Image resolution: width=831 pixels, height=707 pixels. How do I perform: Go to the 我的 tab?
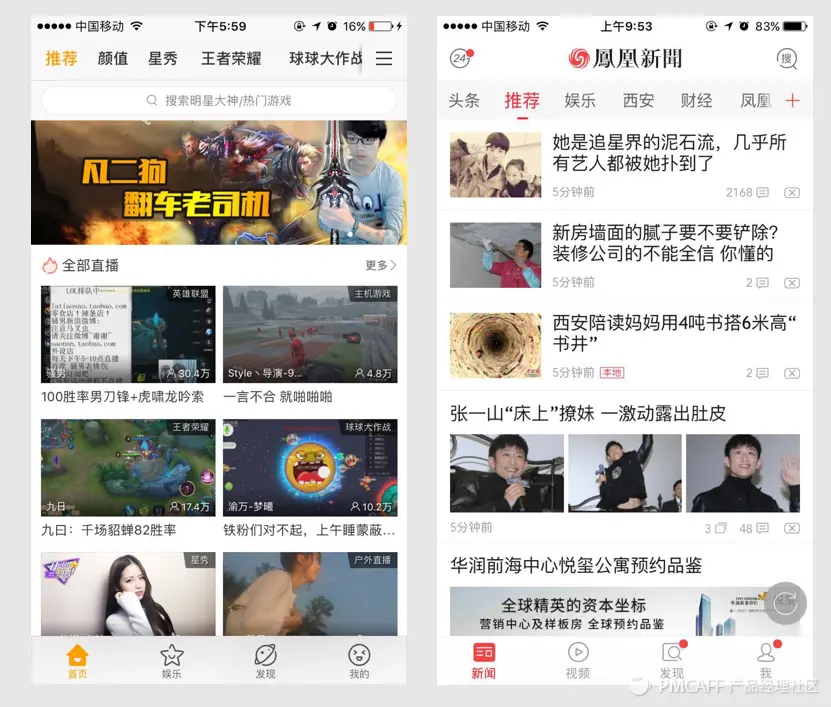click(359, 661)
